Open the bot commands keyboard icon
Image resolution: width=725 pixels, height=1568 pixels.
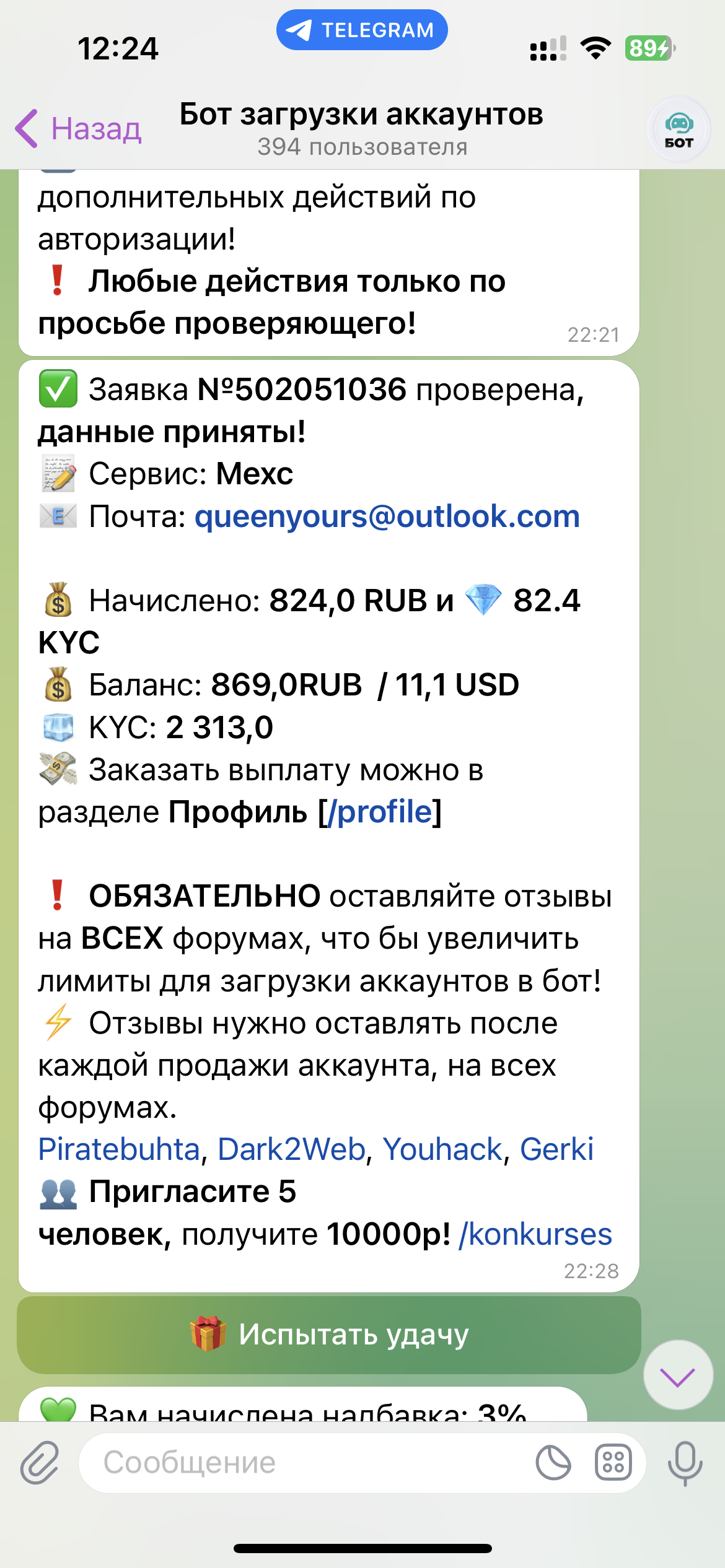click(x=613, y=1463)
